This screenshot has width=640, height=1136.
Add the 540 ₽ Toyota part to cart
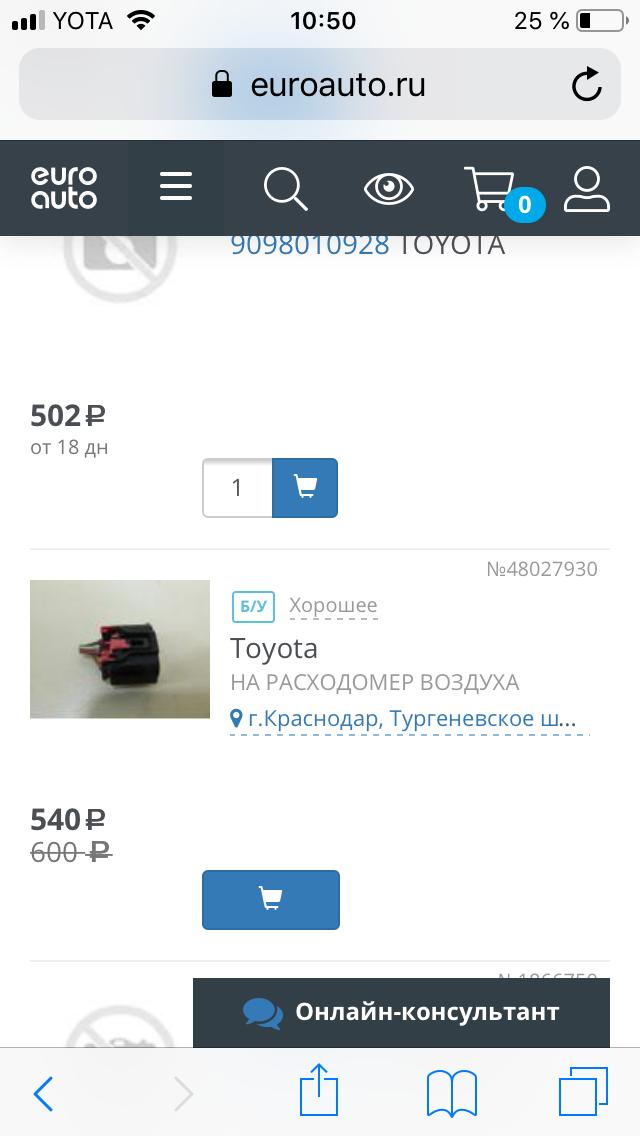pos(271,899)
